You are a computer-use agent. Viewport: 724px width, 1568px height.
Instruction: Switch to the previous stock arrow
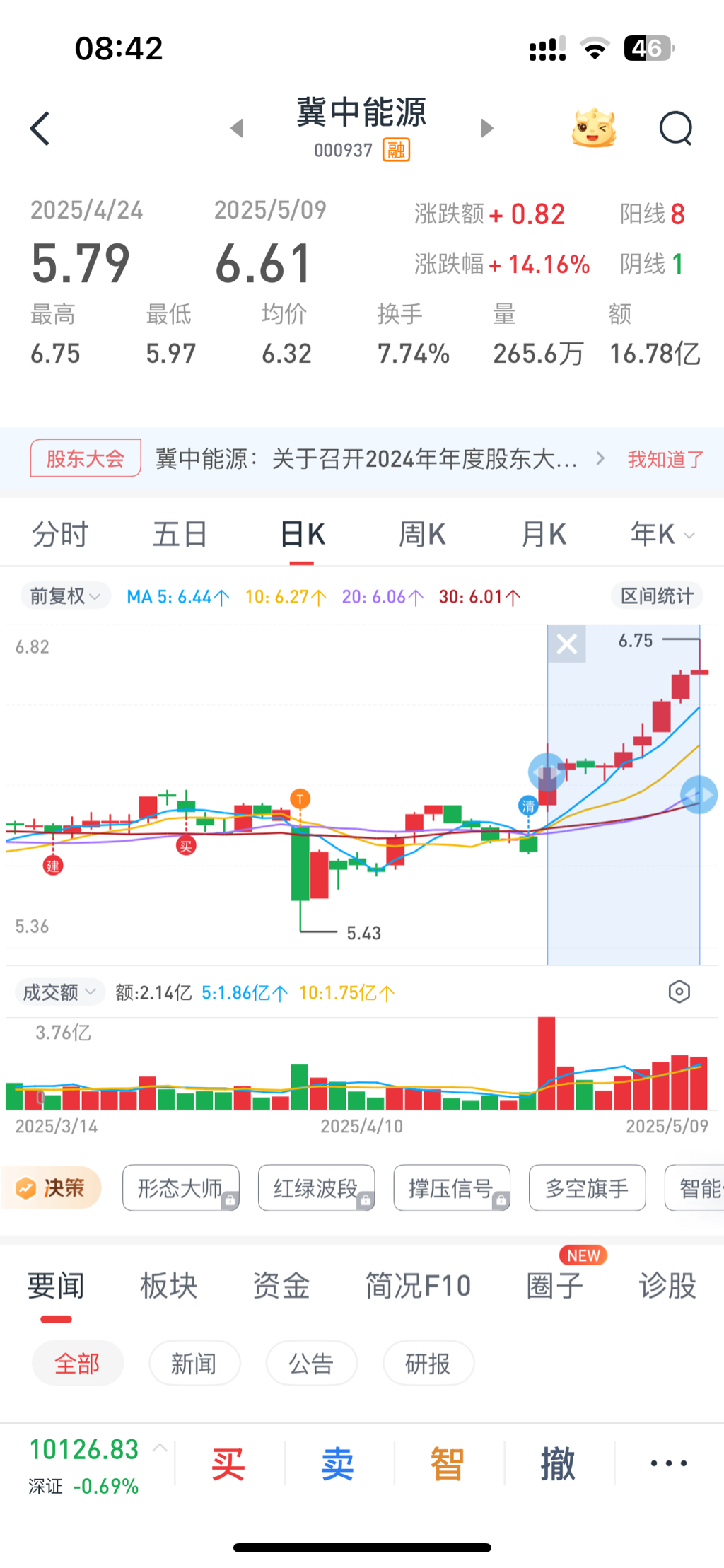click(x=237, y=128)
